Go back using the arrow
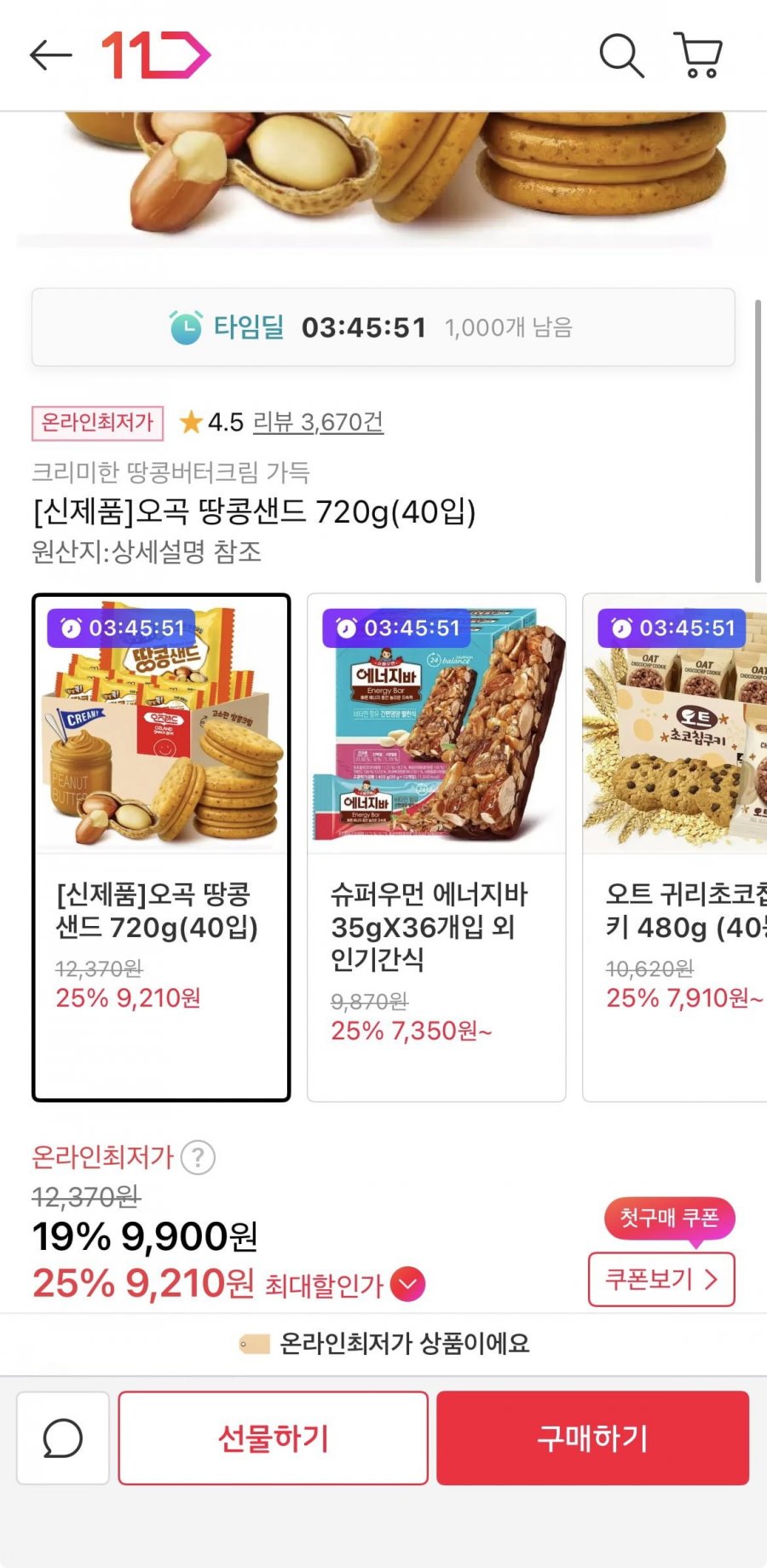This screenshot has height=1568, width=767. point(50,56)
